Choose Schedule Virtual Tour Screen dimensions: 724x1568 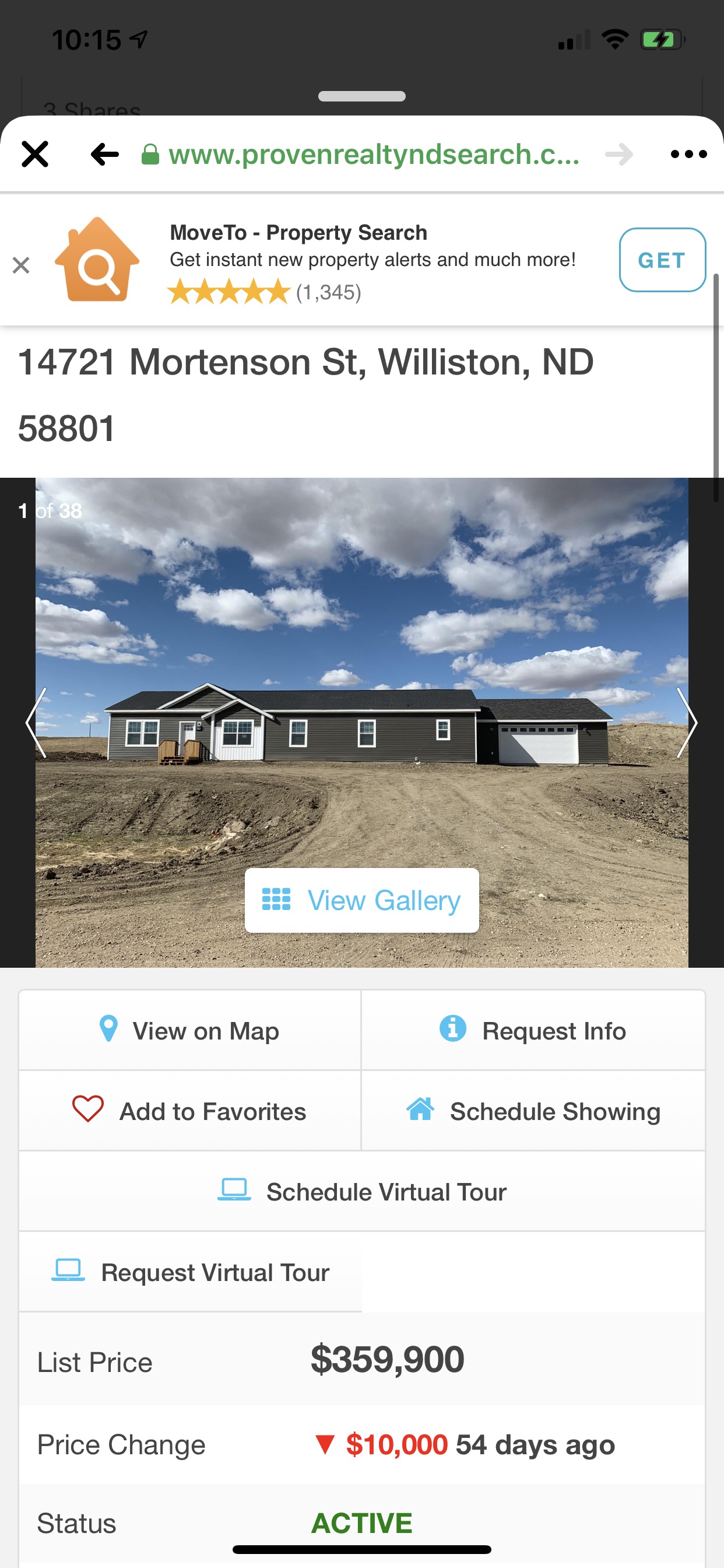pos(362,1191)
